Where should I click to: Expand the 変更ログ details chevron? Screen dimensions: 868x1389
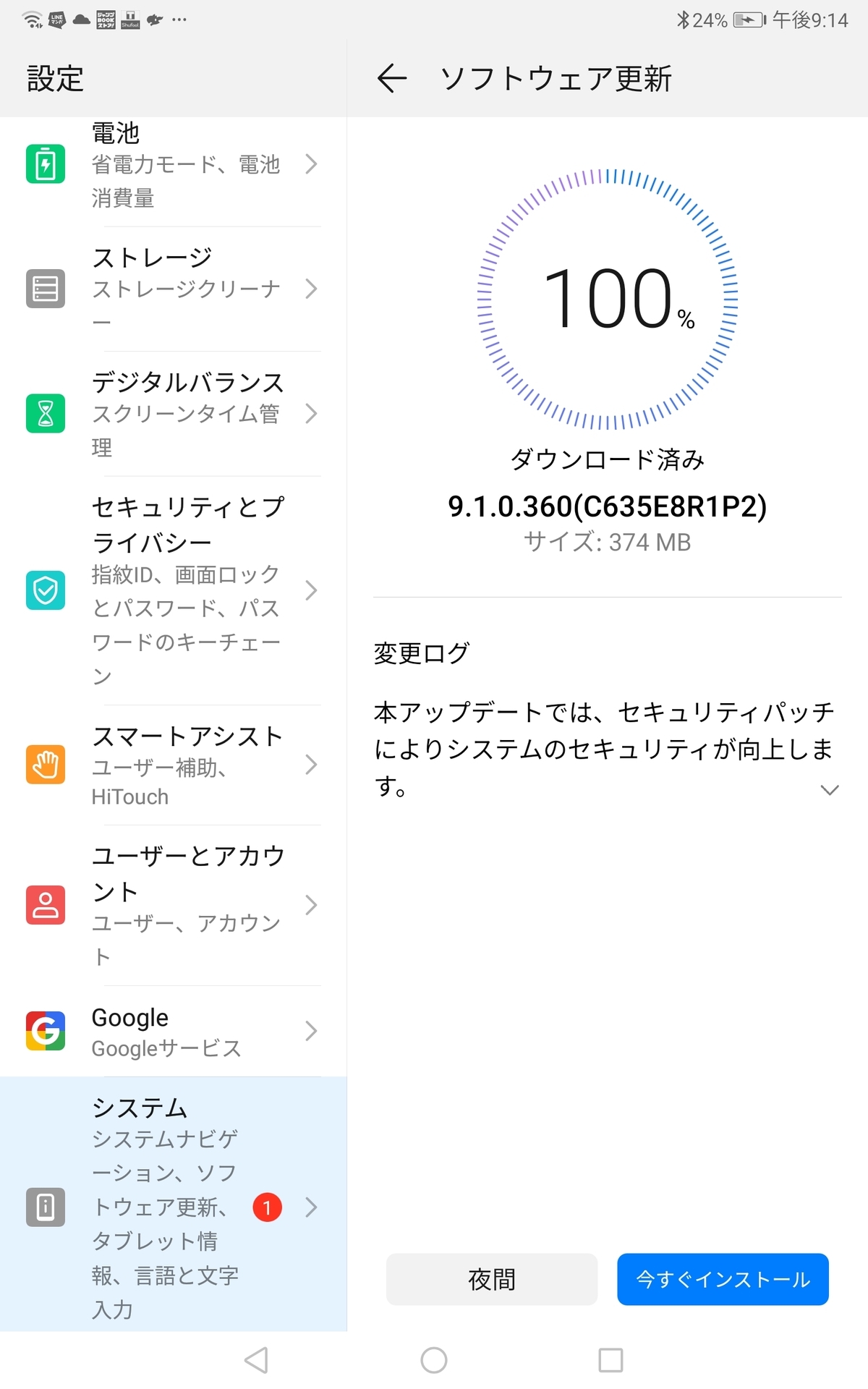830,789
